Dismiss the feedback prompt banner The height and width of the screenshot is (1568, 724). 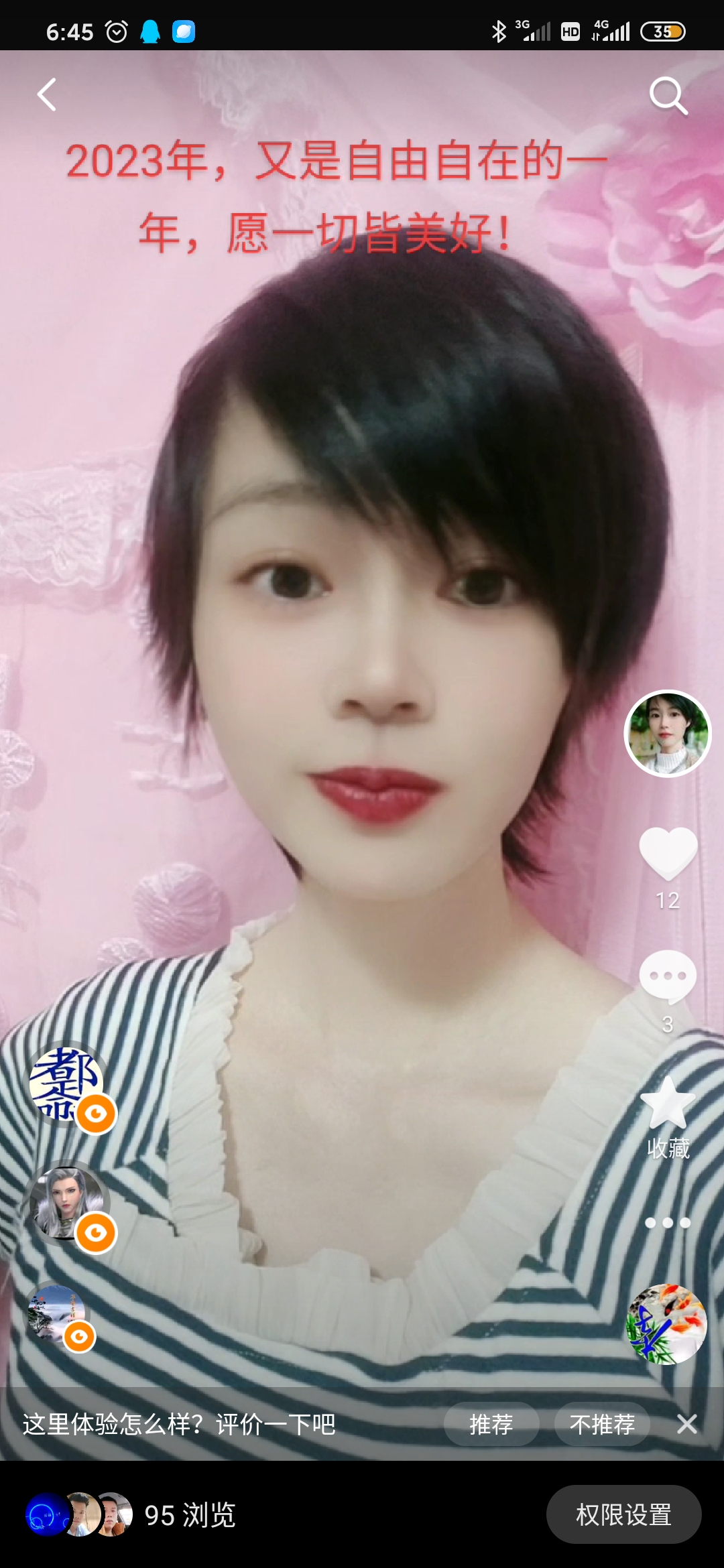(687, 1424)
